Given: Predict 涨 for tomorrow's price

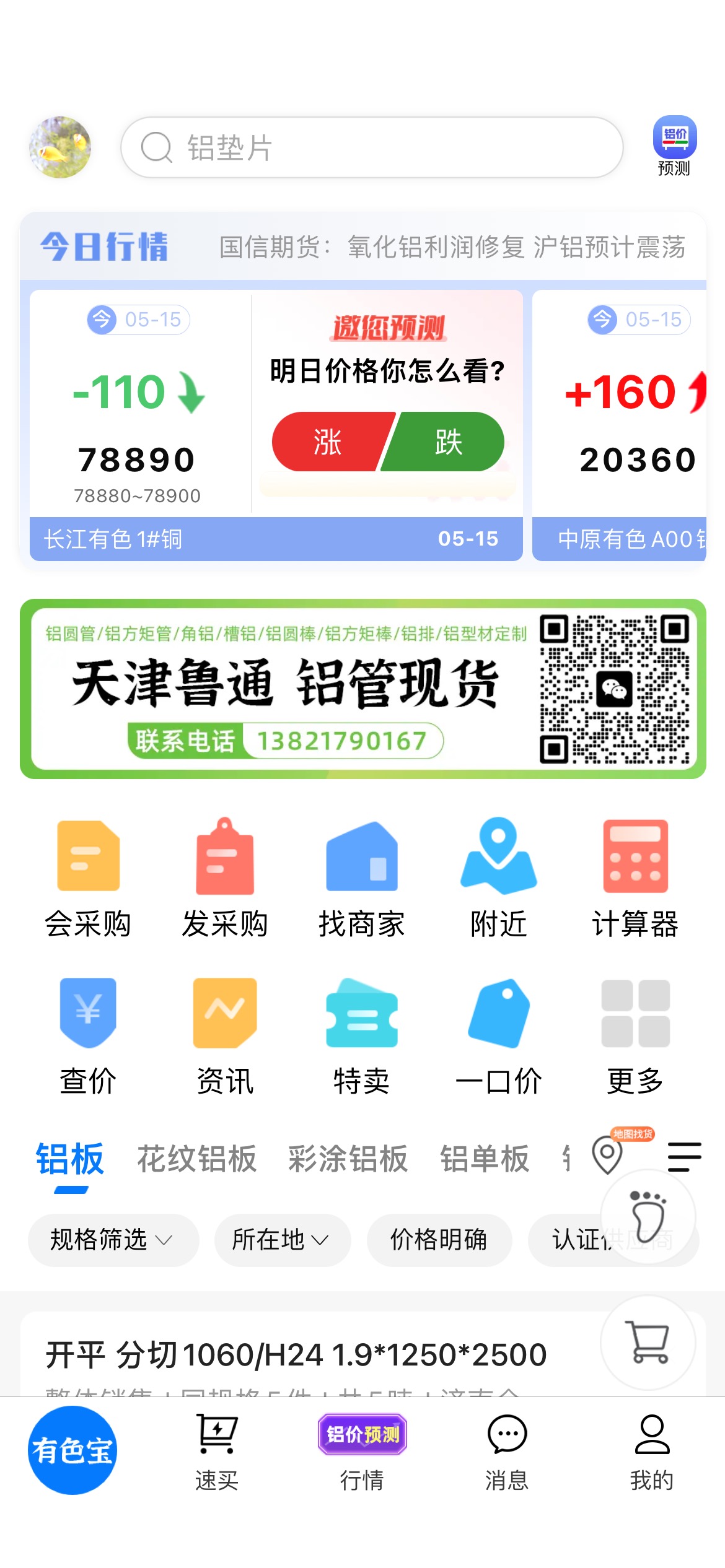Looking at the screenshot, I should (x=330, y=442).
